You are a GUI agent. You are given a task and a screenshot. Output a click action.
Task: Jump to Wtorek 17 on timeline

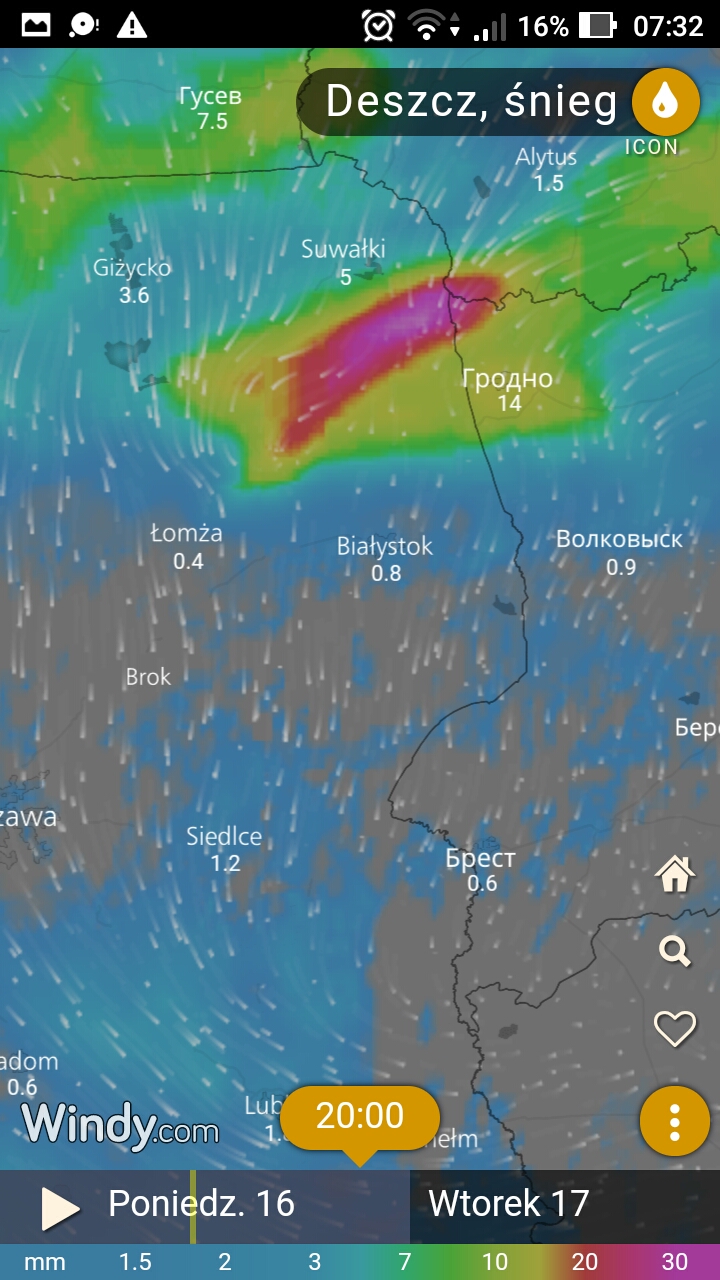pyautogui.click(x=509, y=1203)
